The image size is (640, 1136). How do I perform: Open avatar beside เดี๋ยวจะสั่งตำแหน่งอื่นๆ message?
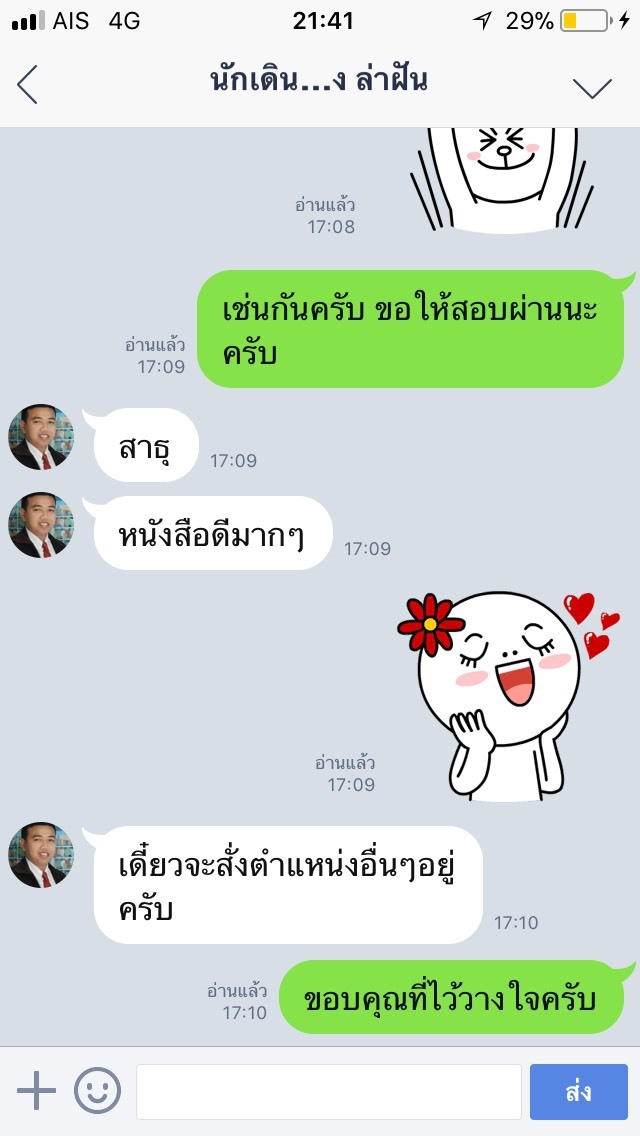[41, 855]
